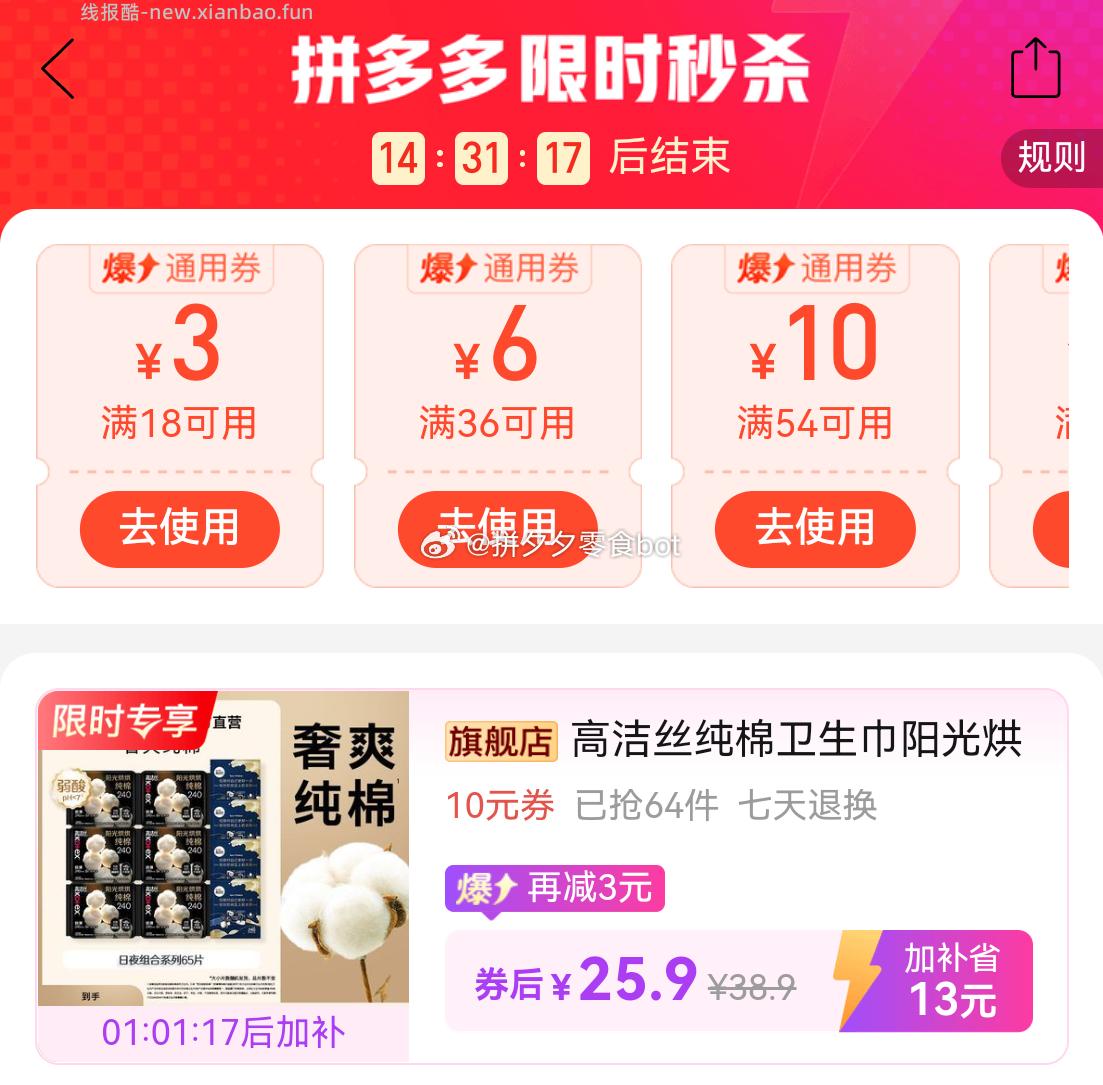The image size is (1103, 1085).
Task: Open the 规则 rules button
Action: tap(1051, 157)
